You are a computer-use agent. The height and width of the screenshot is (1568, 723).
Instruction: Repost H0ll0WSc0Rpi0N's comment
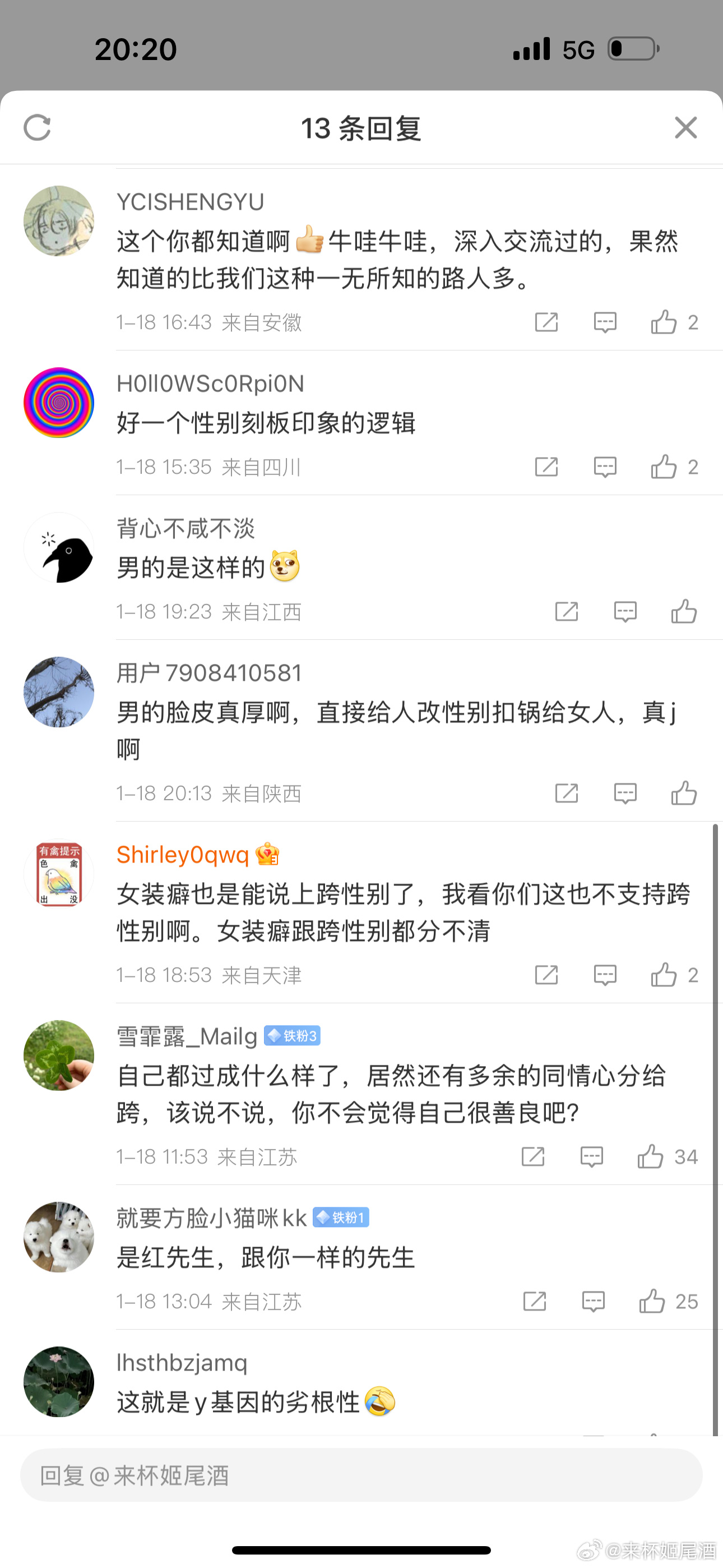(546, 467)
